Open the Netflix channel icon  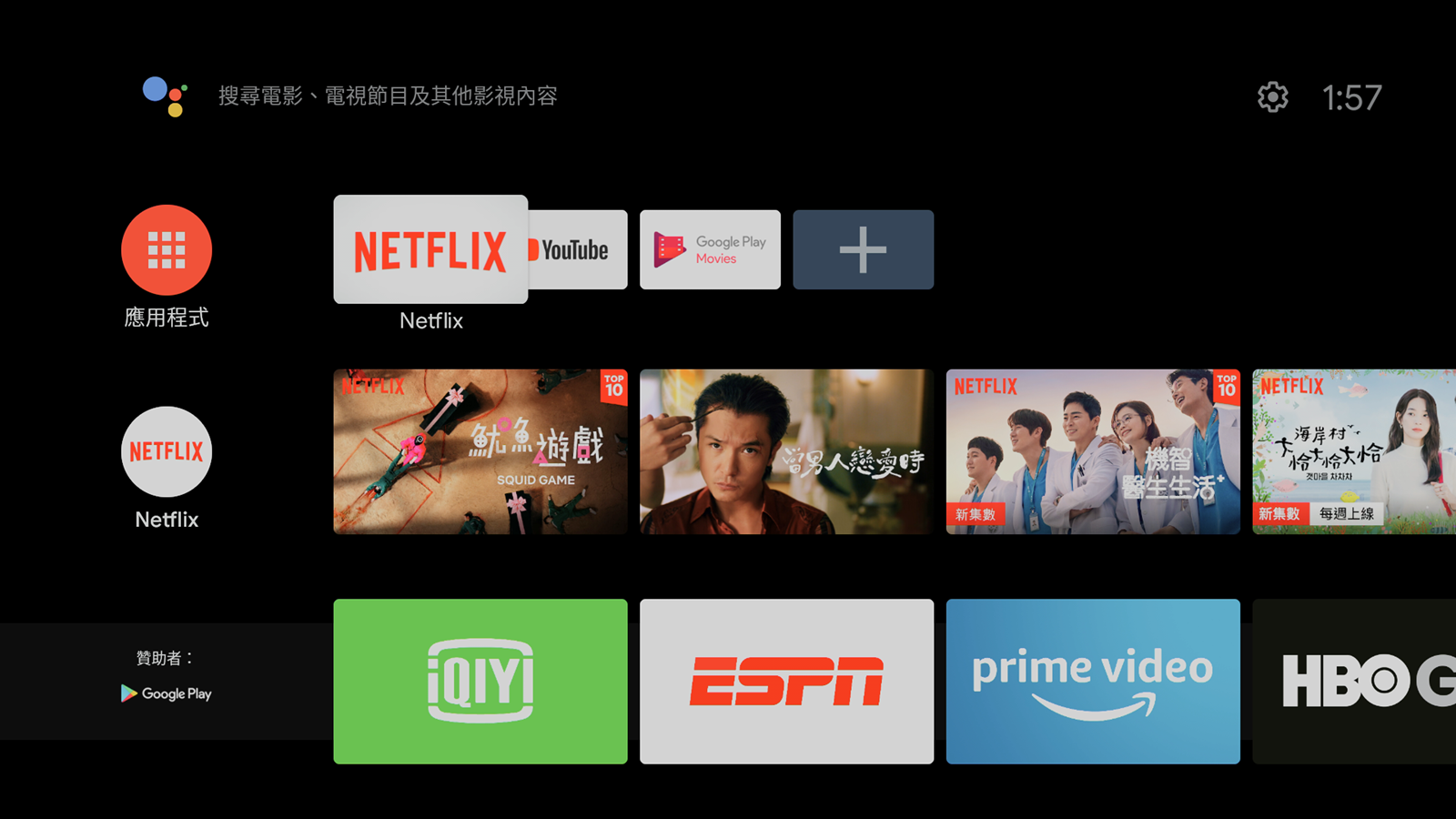tap(167, 452)
